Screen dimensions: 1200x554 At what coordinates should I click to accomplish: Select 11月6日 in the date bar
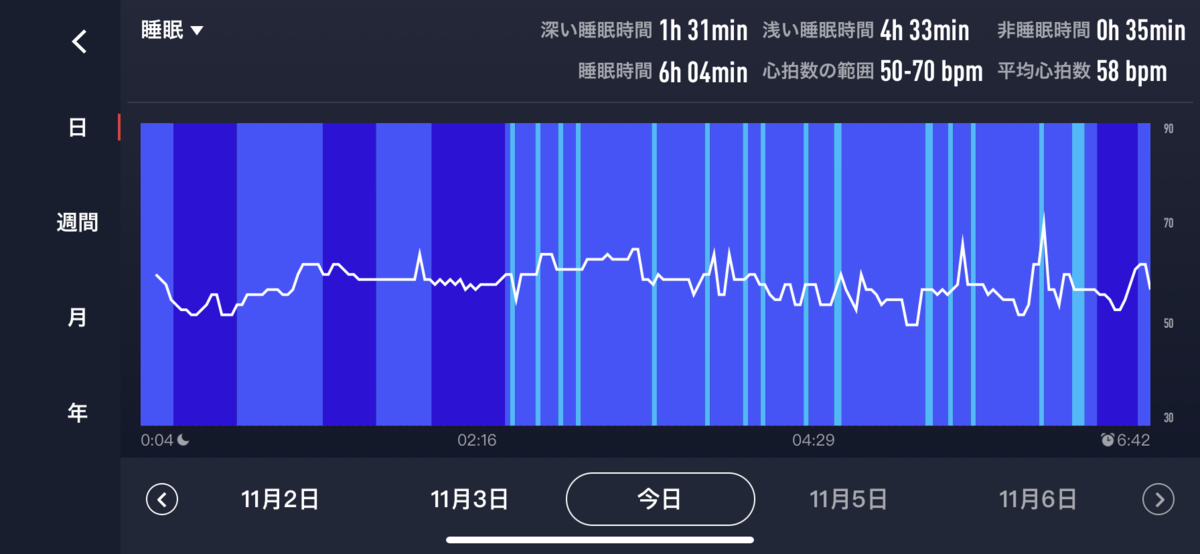pyautogui.click(x=1038, y=499)
